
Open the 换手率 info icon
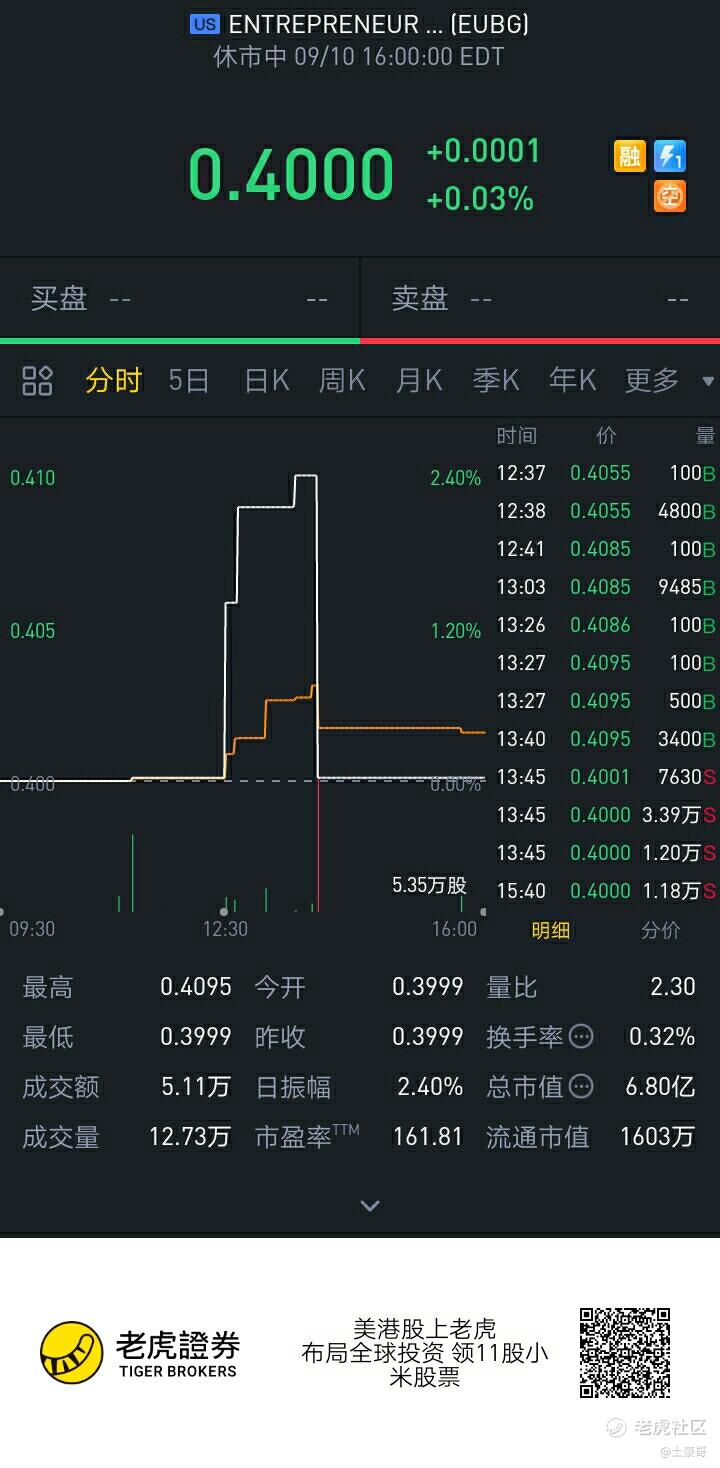point(581,1037)
